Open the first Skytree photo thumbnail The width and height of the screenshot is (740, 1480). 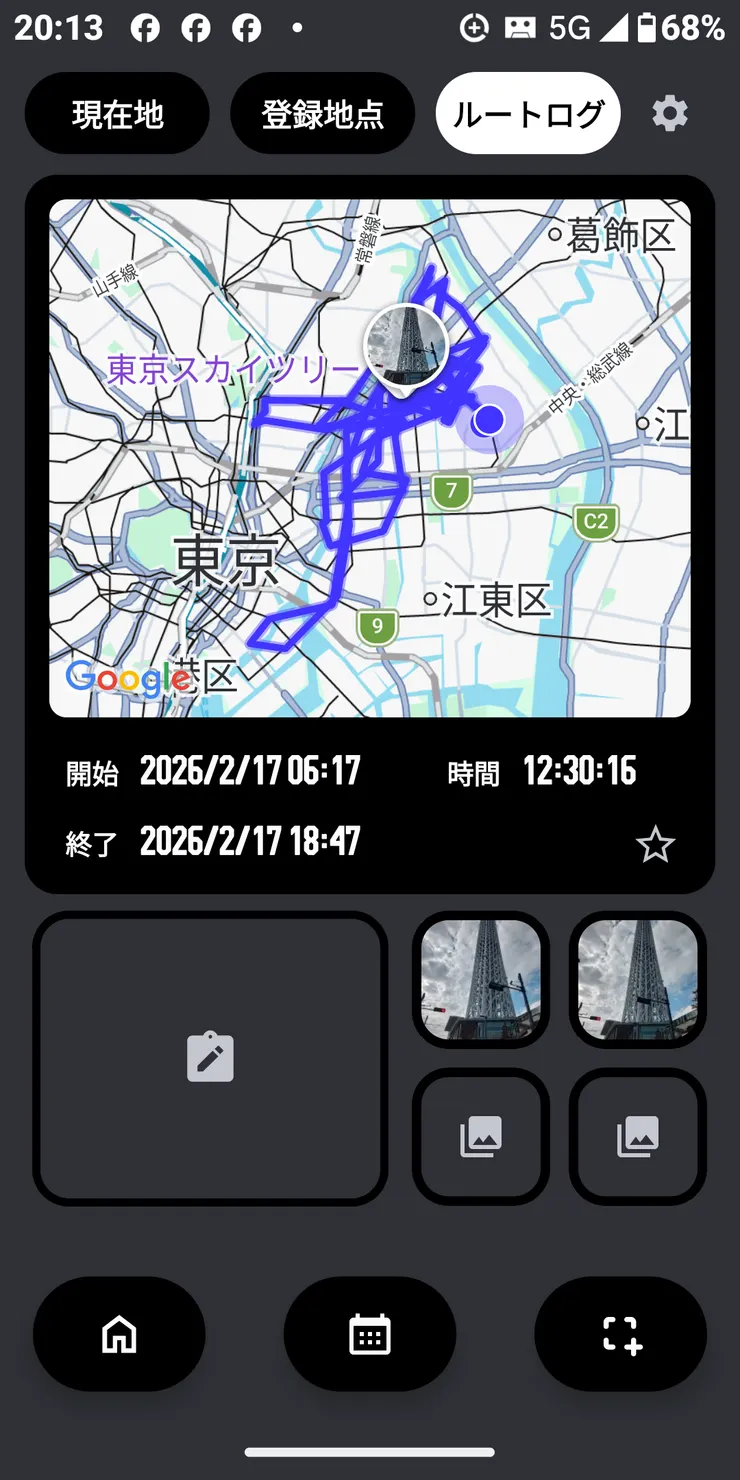[x=481, y=980]
